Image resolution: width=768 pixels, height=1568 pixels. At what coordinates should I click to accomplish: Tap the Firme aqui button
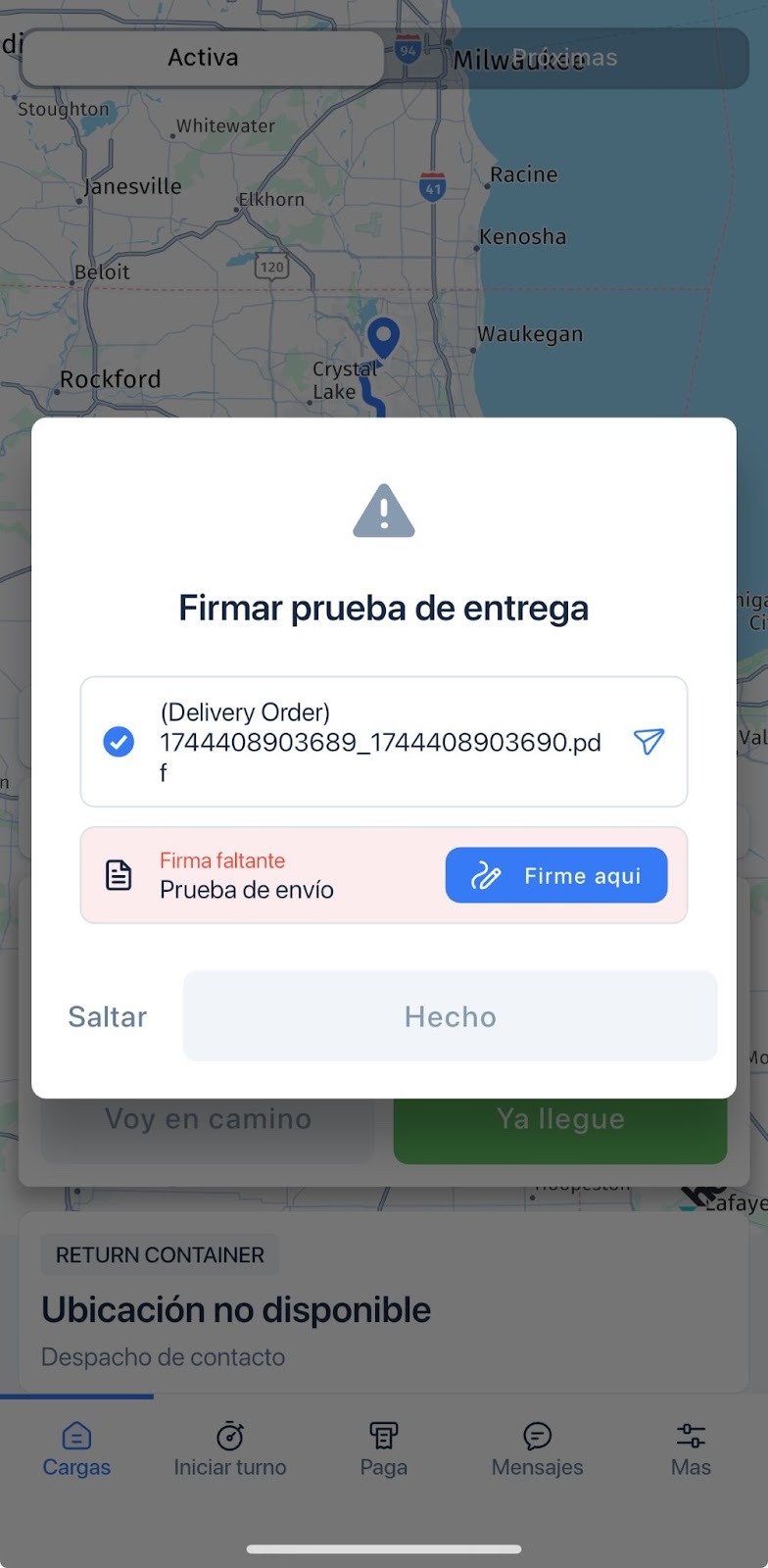click(x=556, y=875)
